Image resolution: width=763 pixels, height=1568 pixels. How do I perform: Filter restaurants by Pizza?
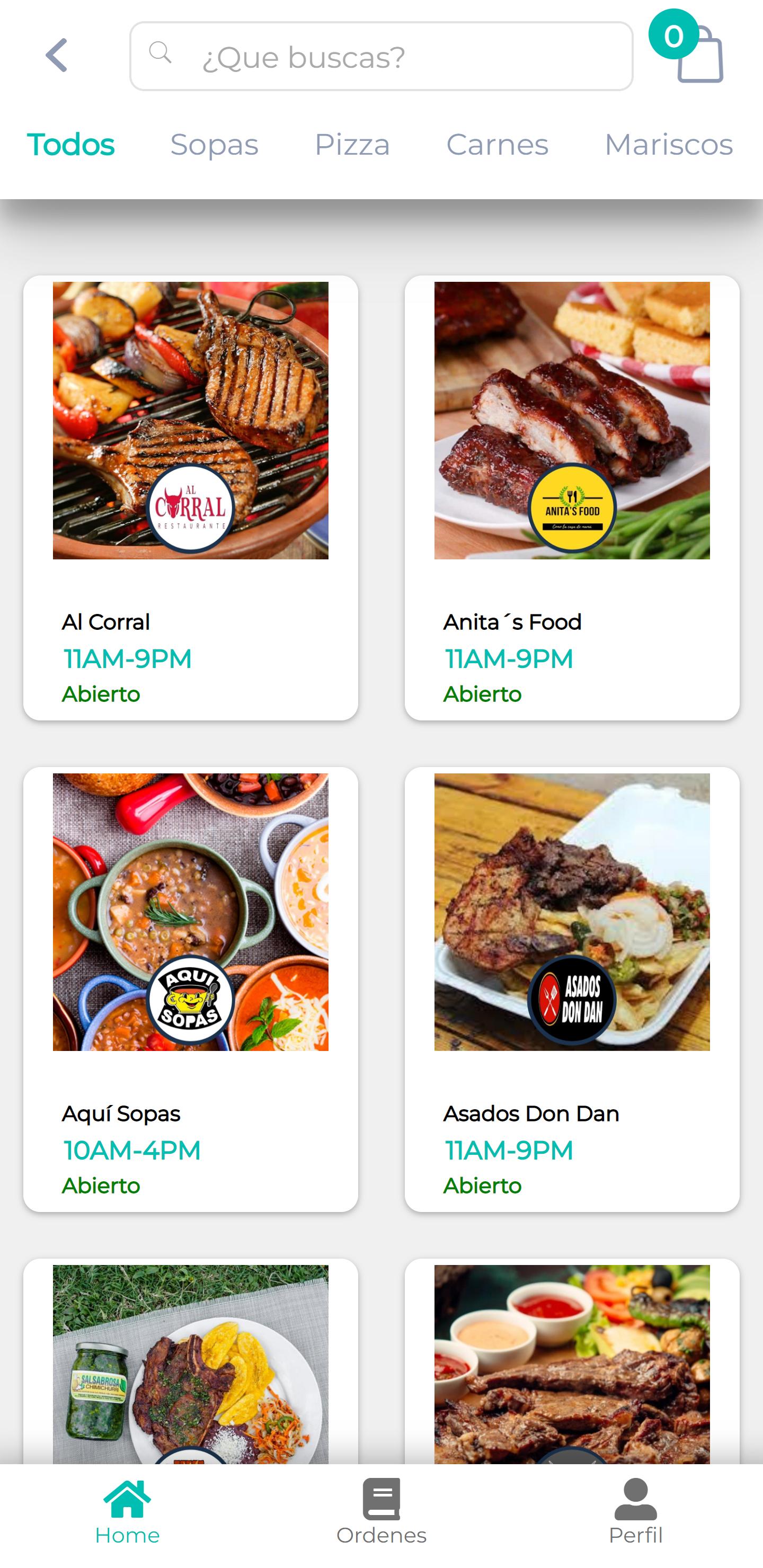coord(352,145)
